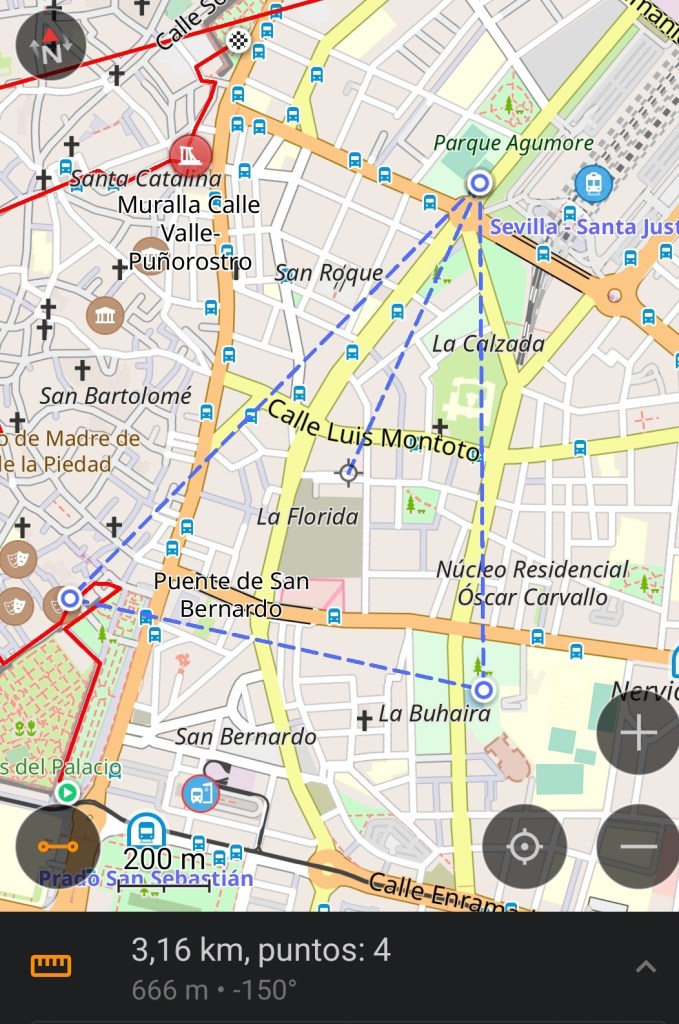The width and height of the screenshot is (679, 1024).
Task: Zoom in on the map
Action: (x=638, y=733)
